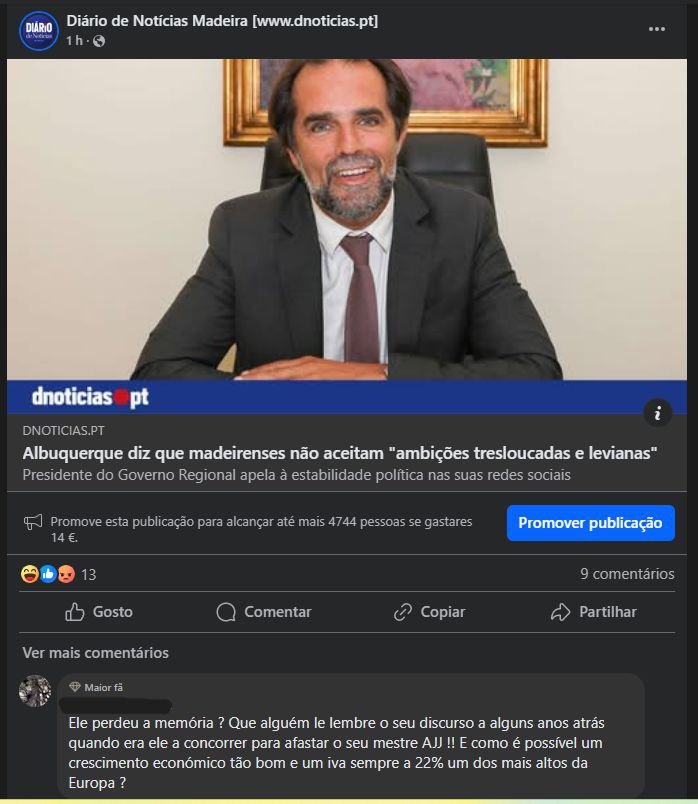This screenshot has width=698, height=804.
Task: Tap the Promover publicação button
Action: [x=590, y=522]
